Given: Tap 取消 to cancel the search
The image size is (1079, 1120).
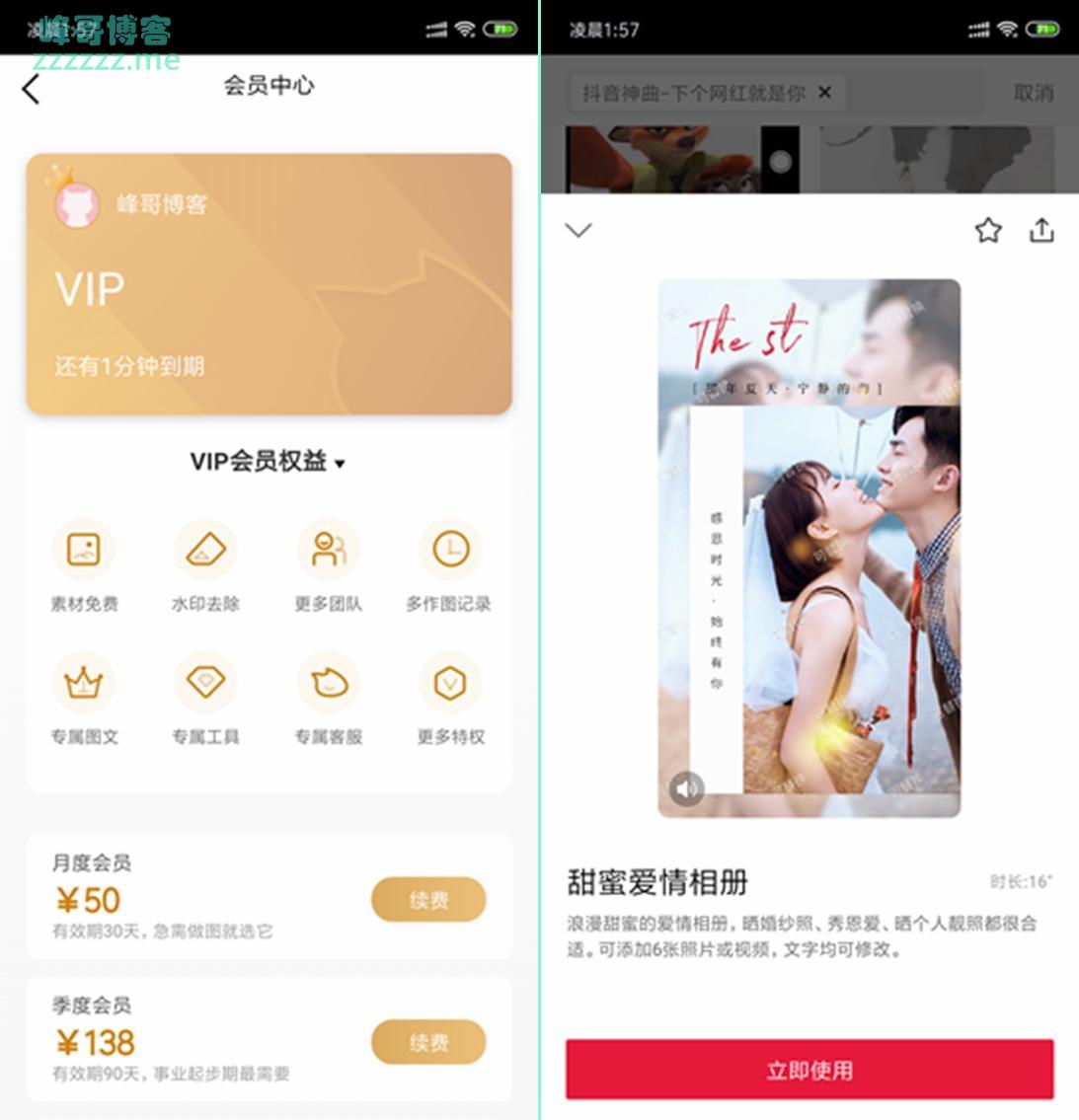Looking at the screenshot, I should 1033,93.
